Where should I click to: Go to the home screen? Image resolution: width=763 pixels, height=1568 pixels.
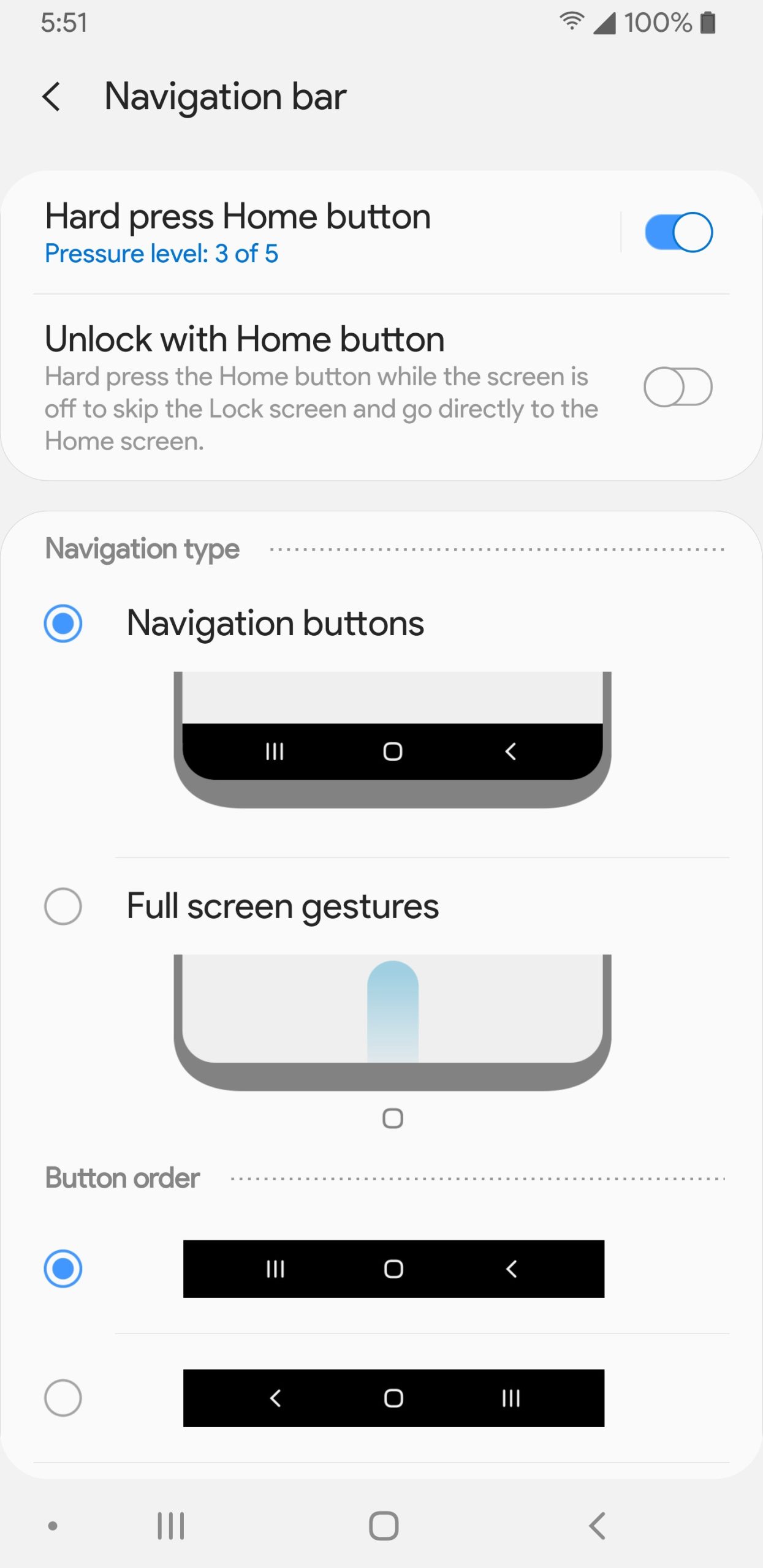(x=384, y=1525)
